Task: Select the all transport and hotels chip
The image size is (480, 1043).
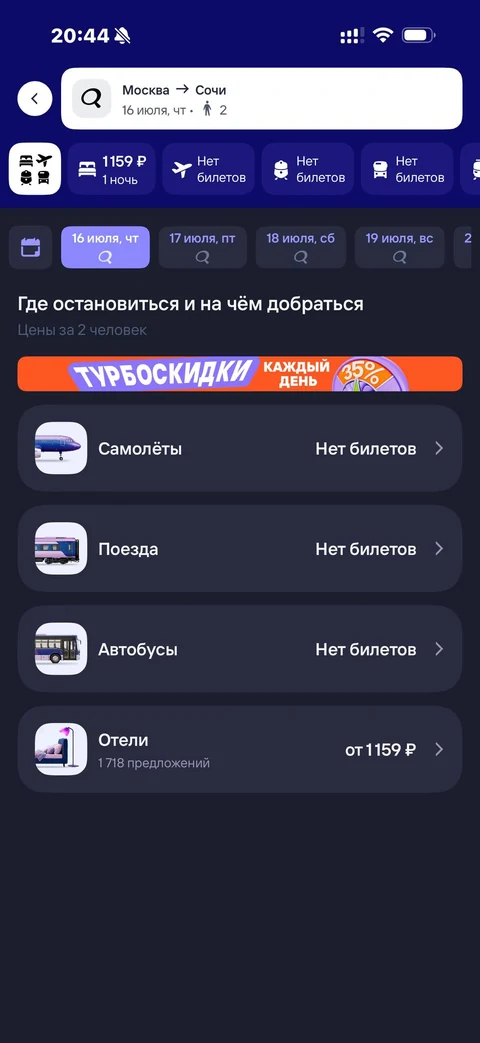Action: click(x=35, y=169)
